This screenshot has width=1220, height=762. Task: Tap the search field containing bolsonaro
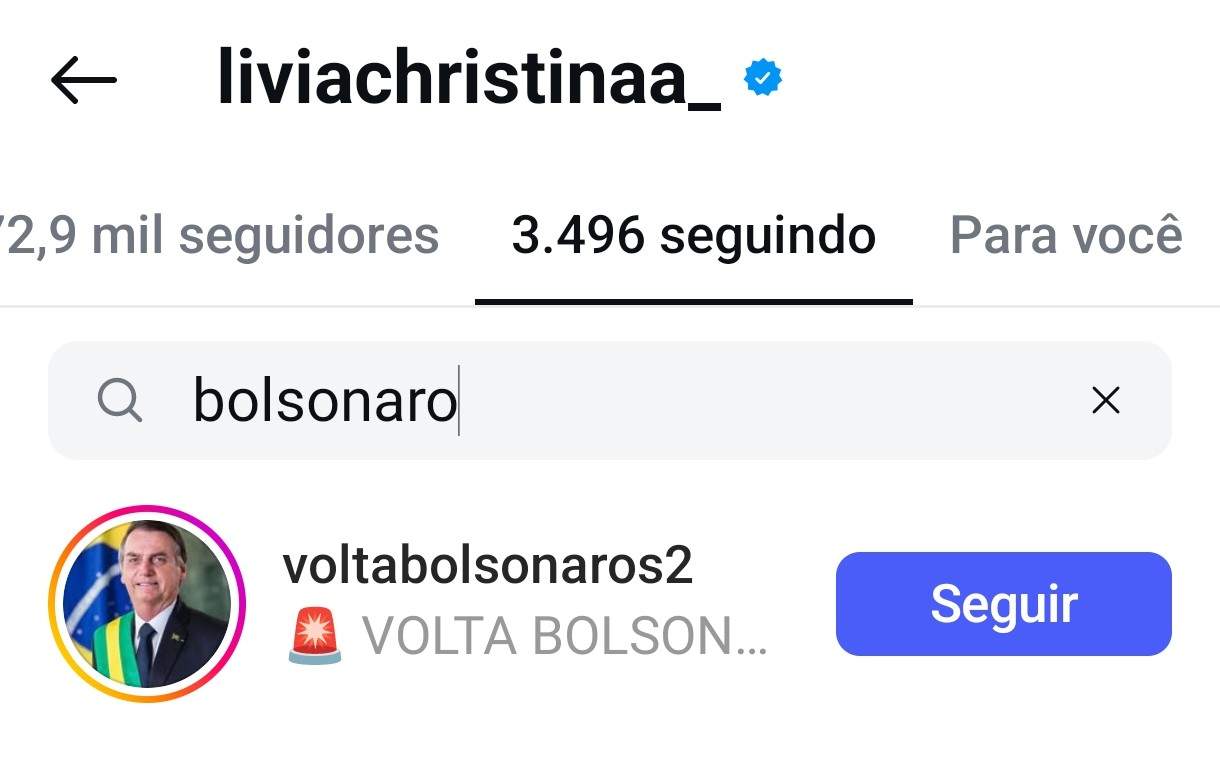coord(600,401)
